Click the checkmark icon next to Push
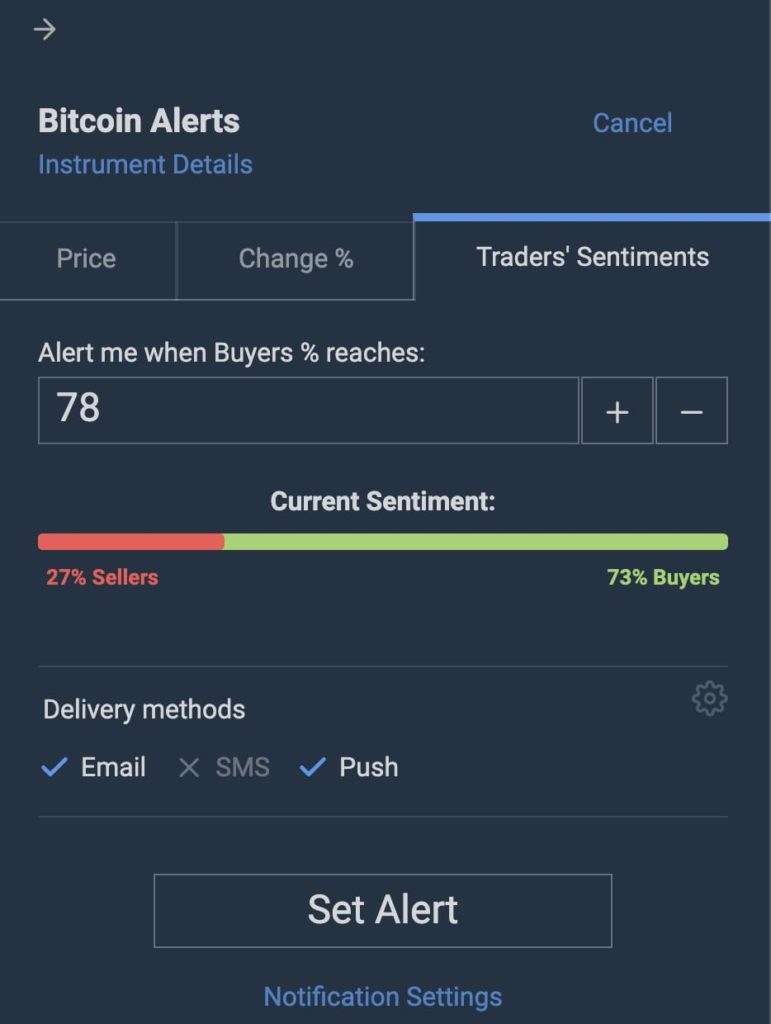This screenshot has width=771, height=1024. pyautogui.click(x=315, y=767)
